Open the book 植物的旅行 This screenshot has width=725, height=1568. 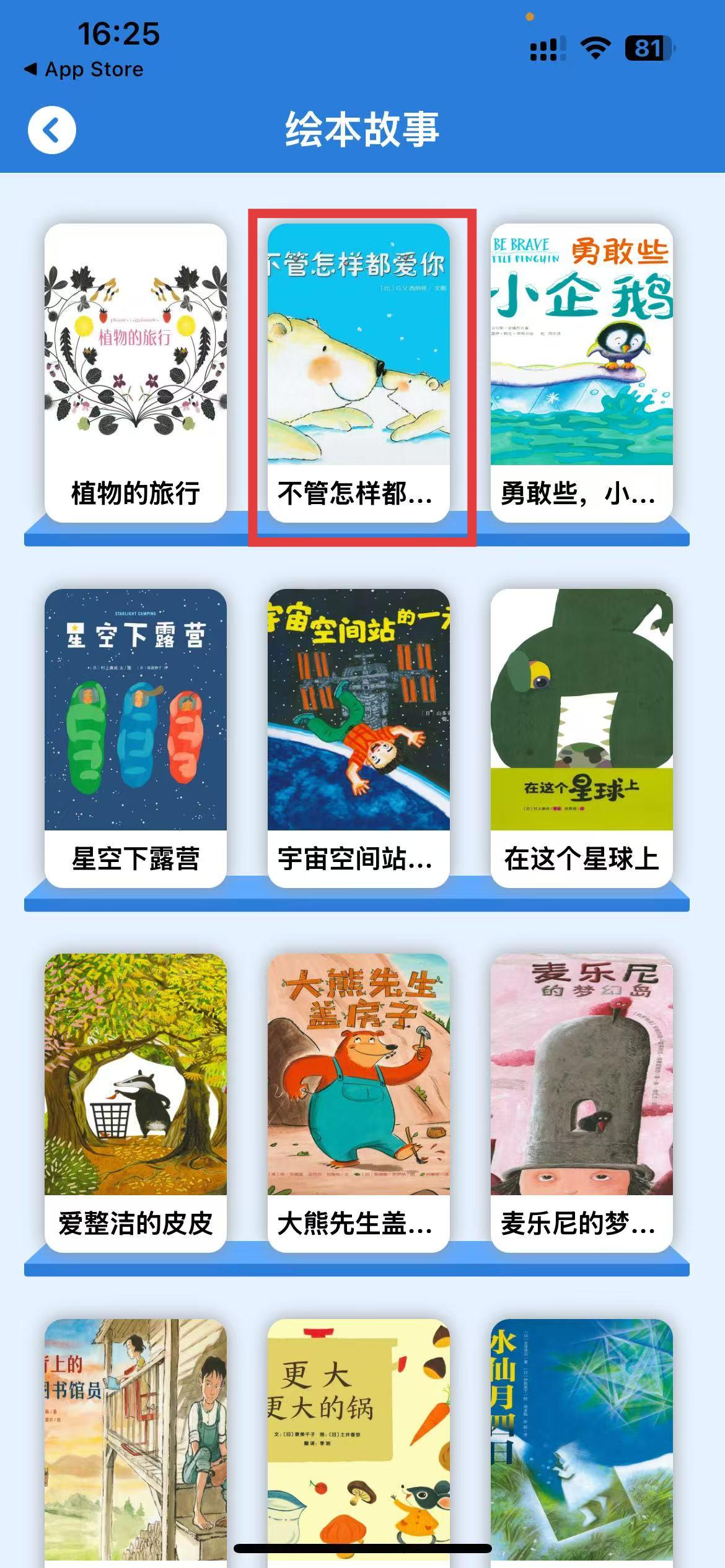[136, 373]
